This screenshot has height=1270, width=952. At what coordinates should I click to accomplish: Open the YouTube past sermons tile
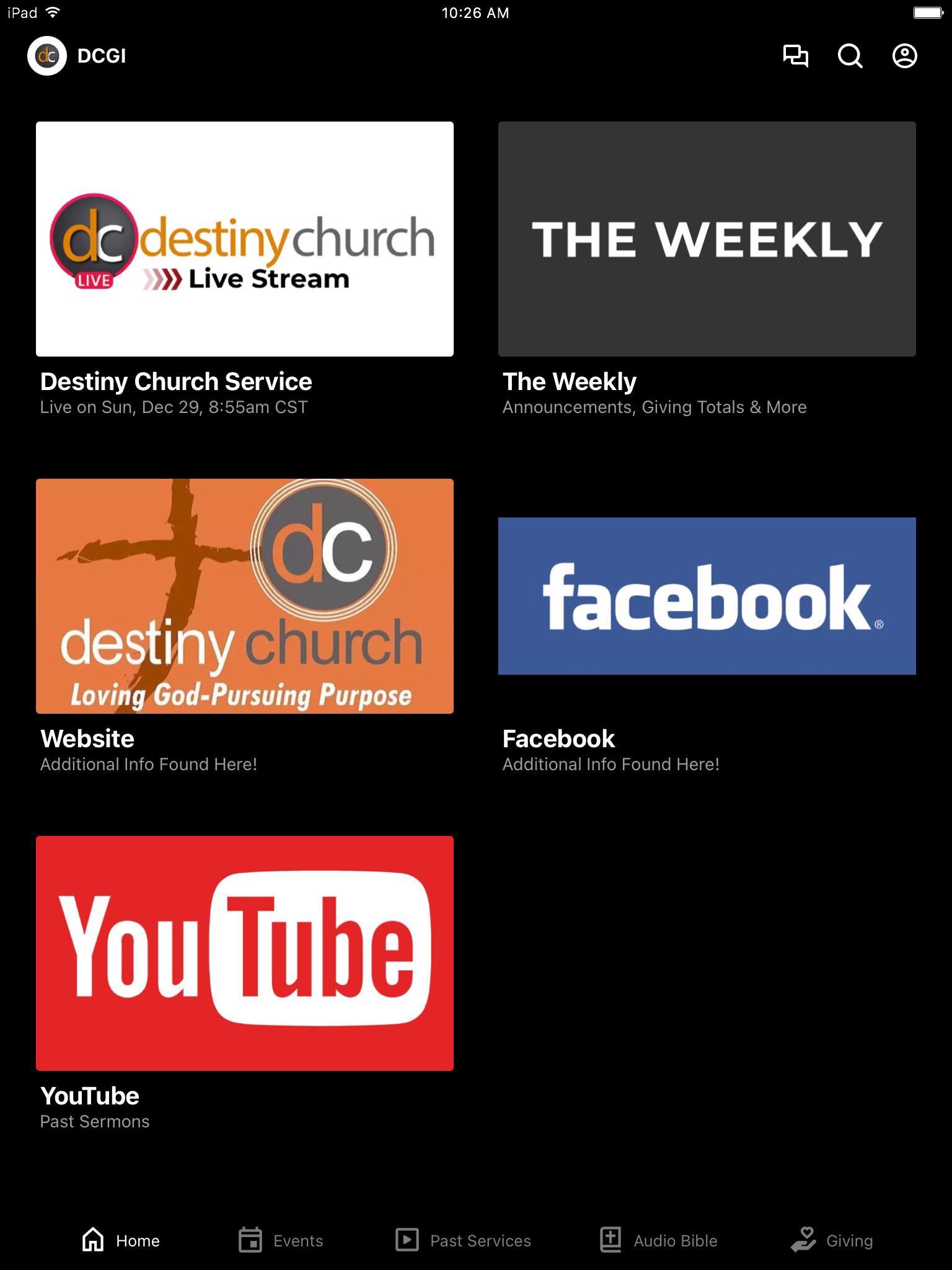[x=245, y=953]
